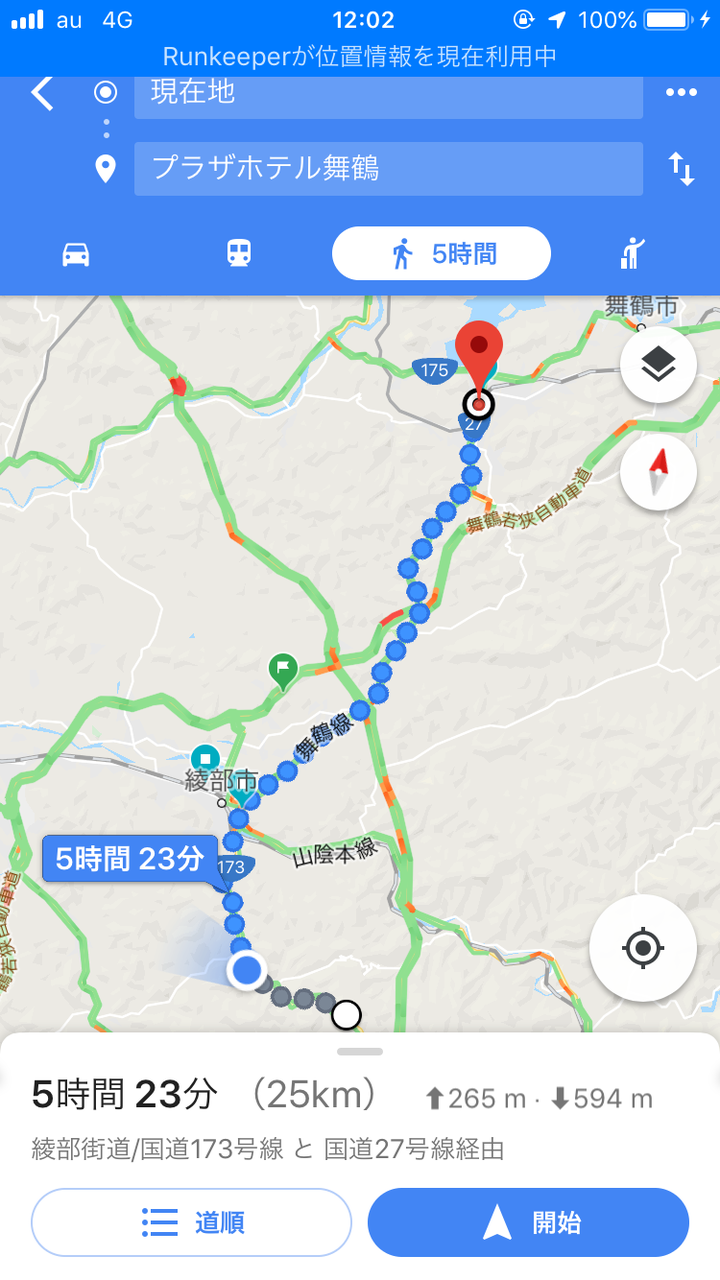This screenshot has width=720, height=1280.
Task: Open the map layers button
Action: click(658, 365)
